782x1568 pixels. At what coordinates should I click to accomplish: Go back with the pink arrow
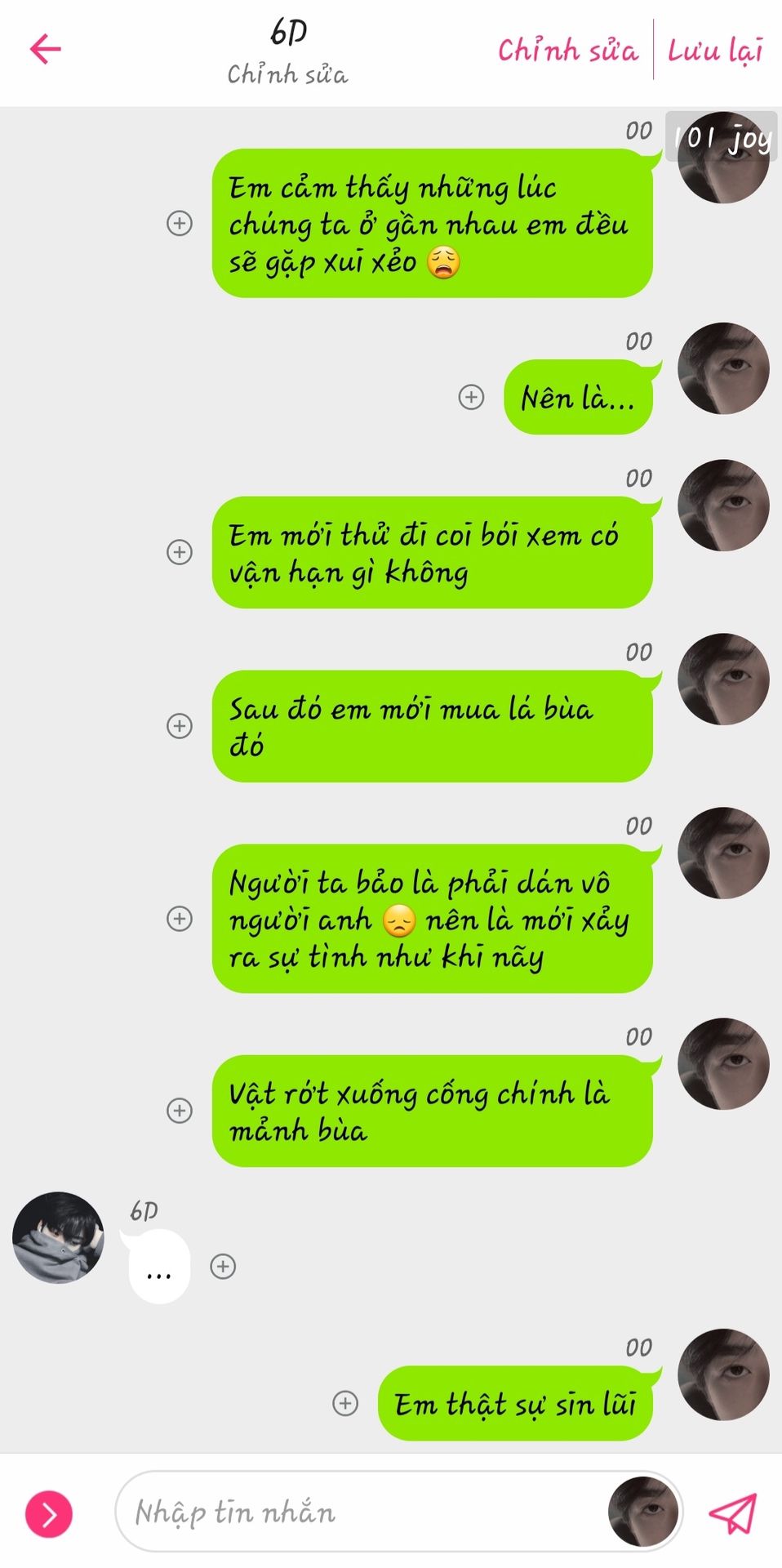pos(46,49)
